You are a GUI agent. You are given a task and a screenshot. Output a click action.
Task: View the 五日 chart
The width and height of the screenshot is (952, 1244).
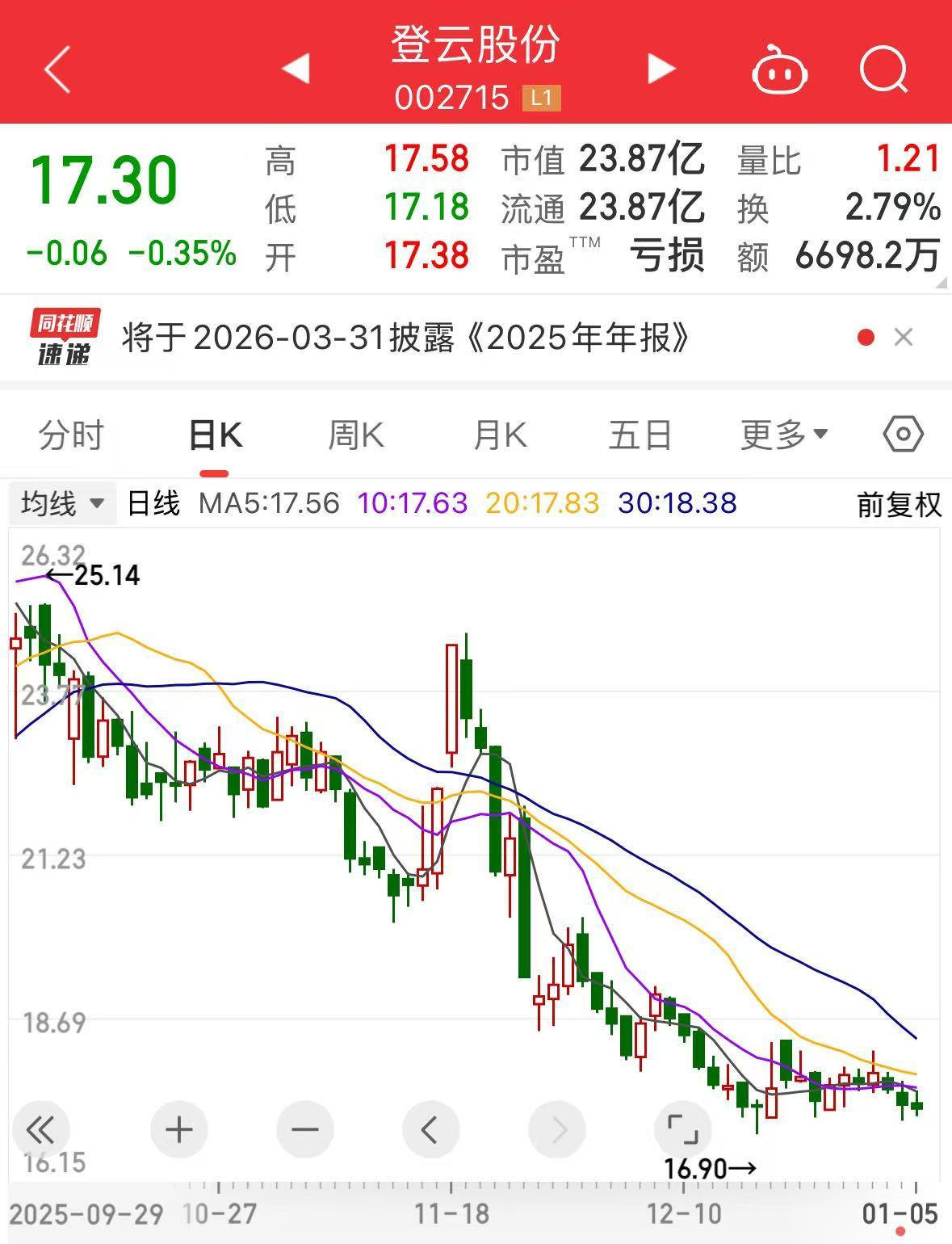click(x=640, y=435)
